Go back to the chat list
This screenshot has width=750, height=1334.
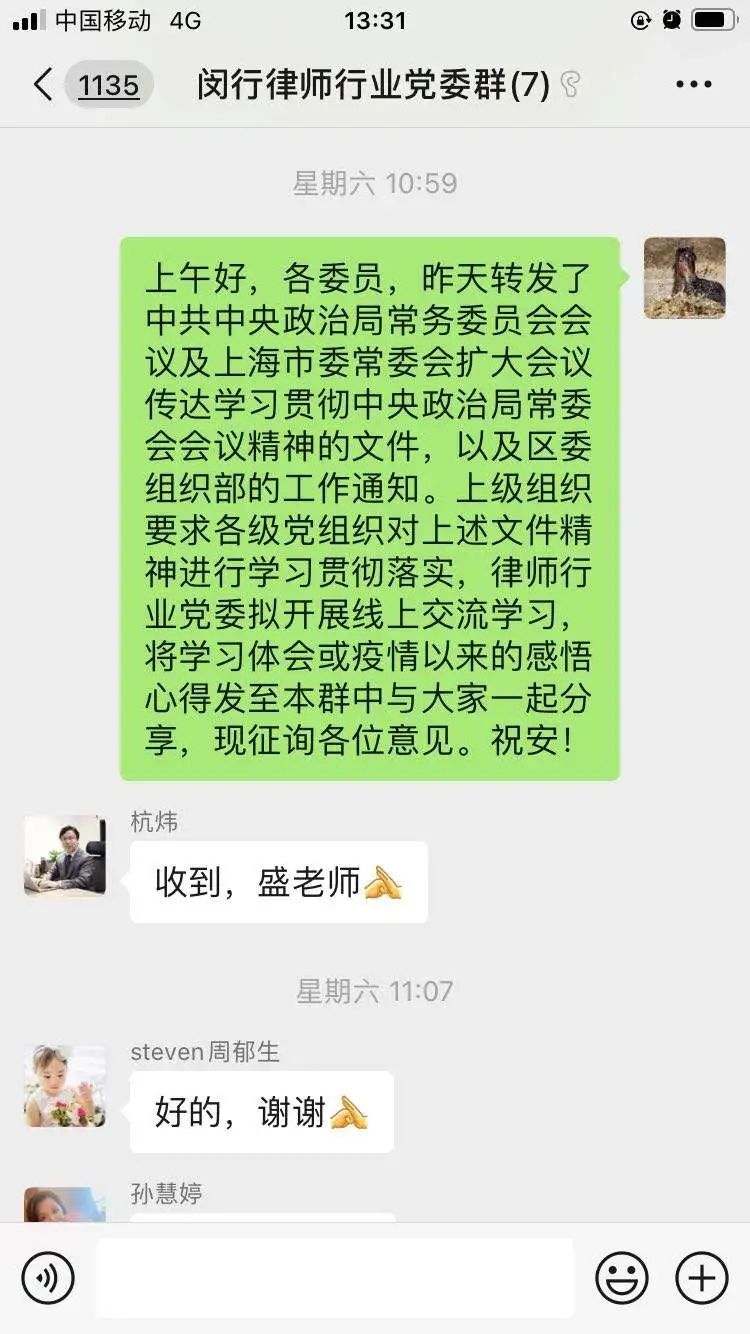43,85
